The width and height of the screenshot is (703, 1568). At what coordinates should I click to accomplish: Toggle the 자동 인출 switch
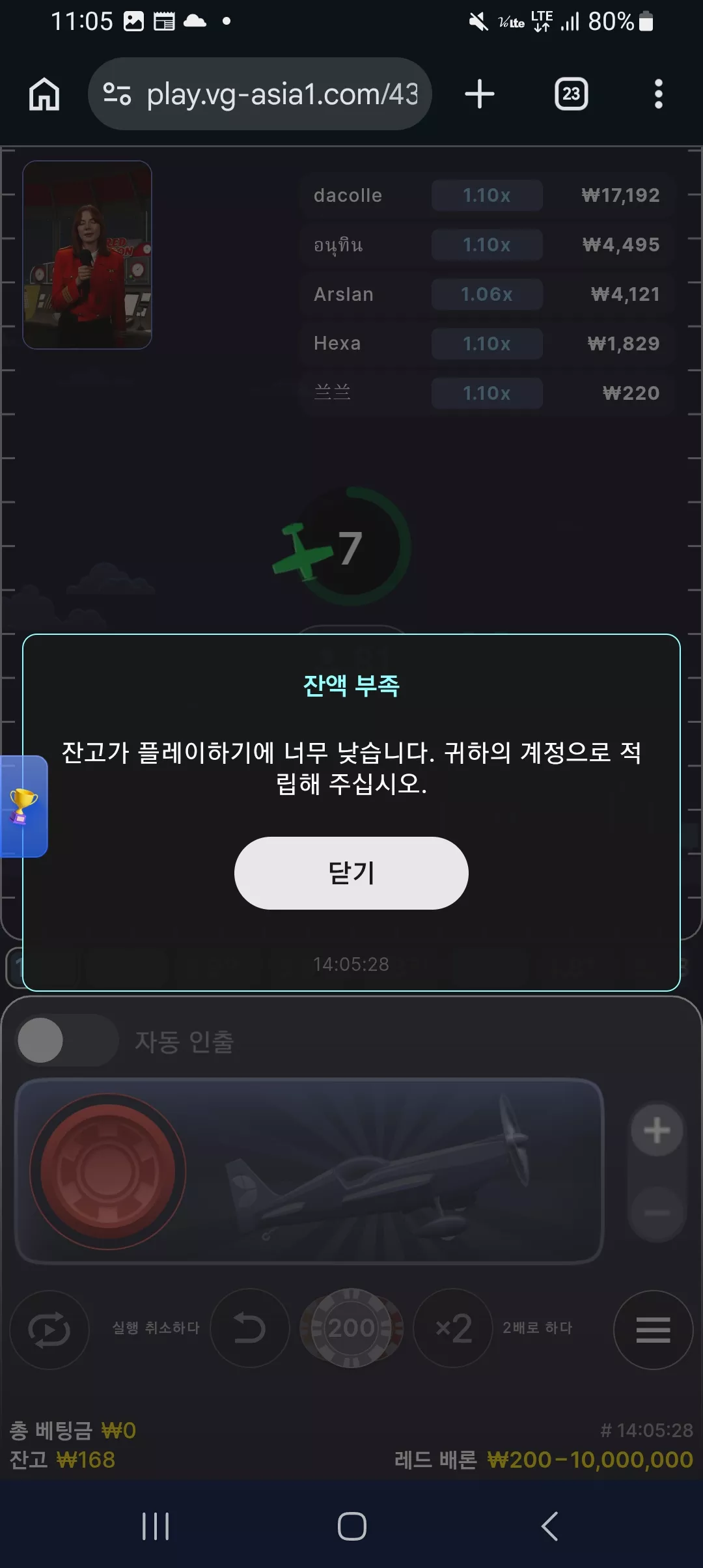(68, 1040)
